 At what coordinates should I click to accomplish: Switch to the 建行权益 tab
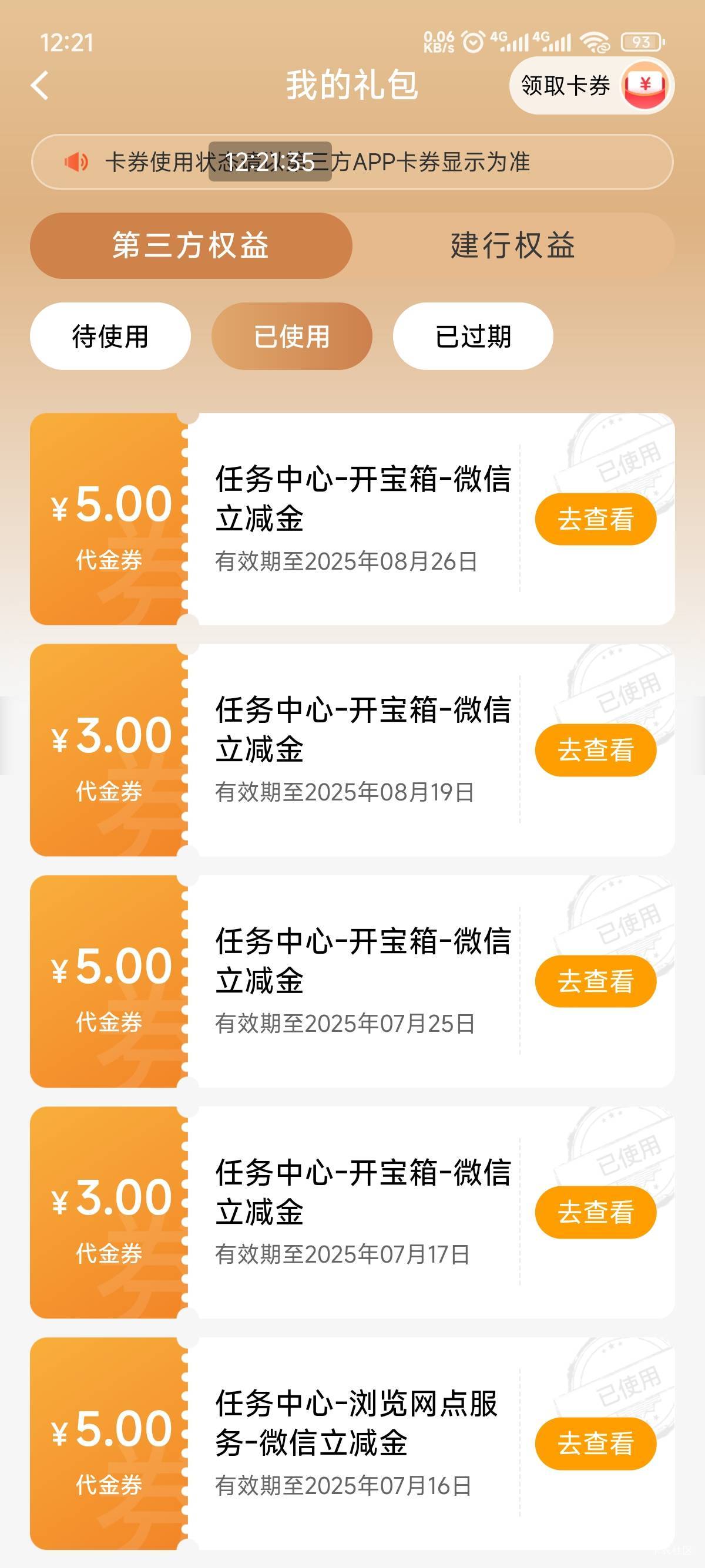tap(513, 246)
